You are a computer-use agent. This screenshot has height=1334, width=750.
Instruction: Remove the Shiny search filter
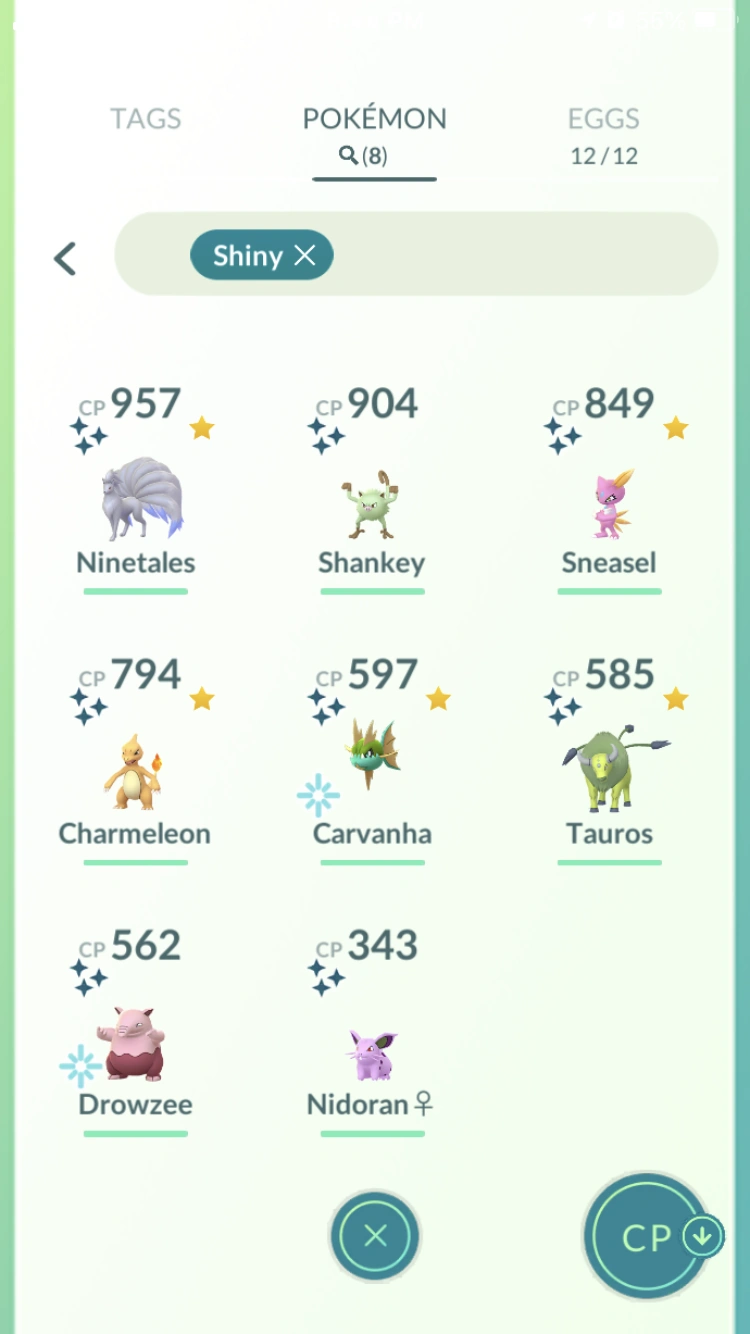point(305,255)
